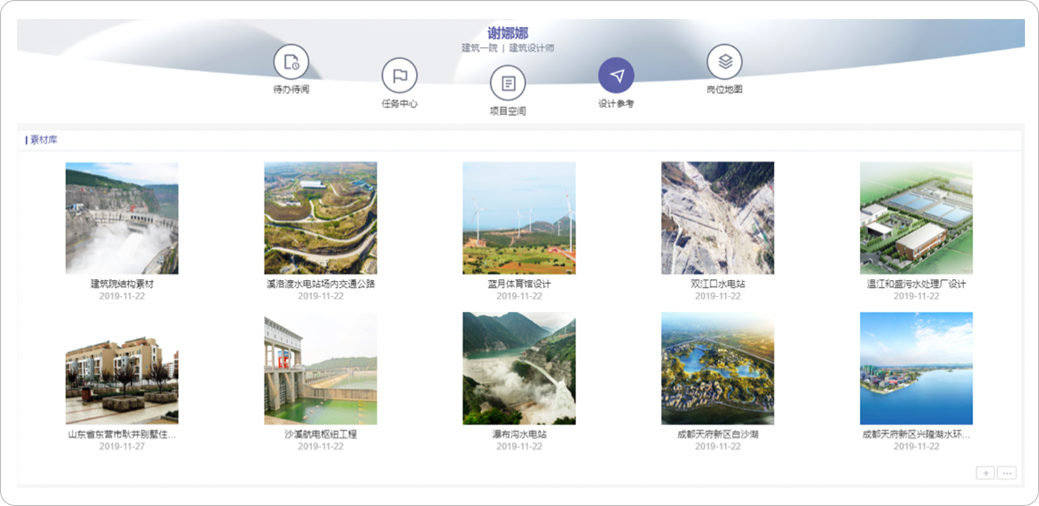Viewport: 1039px width, 506px height.
Task: Open the more options ellipsis in 素材库
Action: click(x=1007, y=473)
